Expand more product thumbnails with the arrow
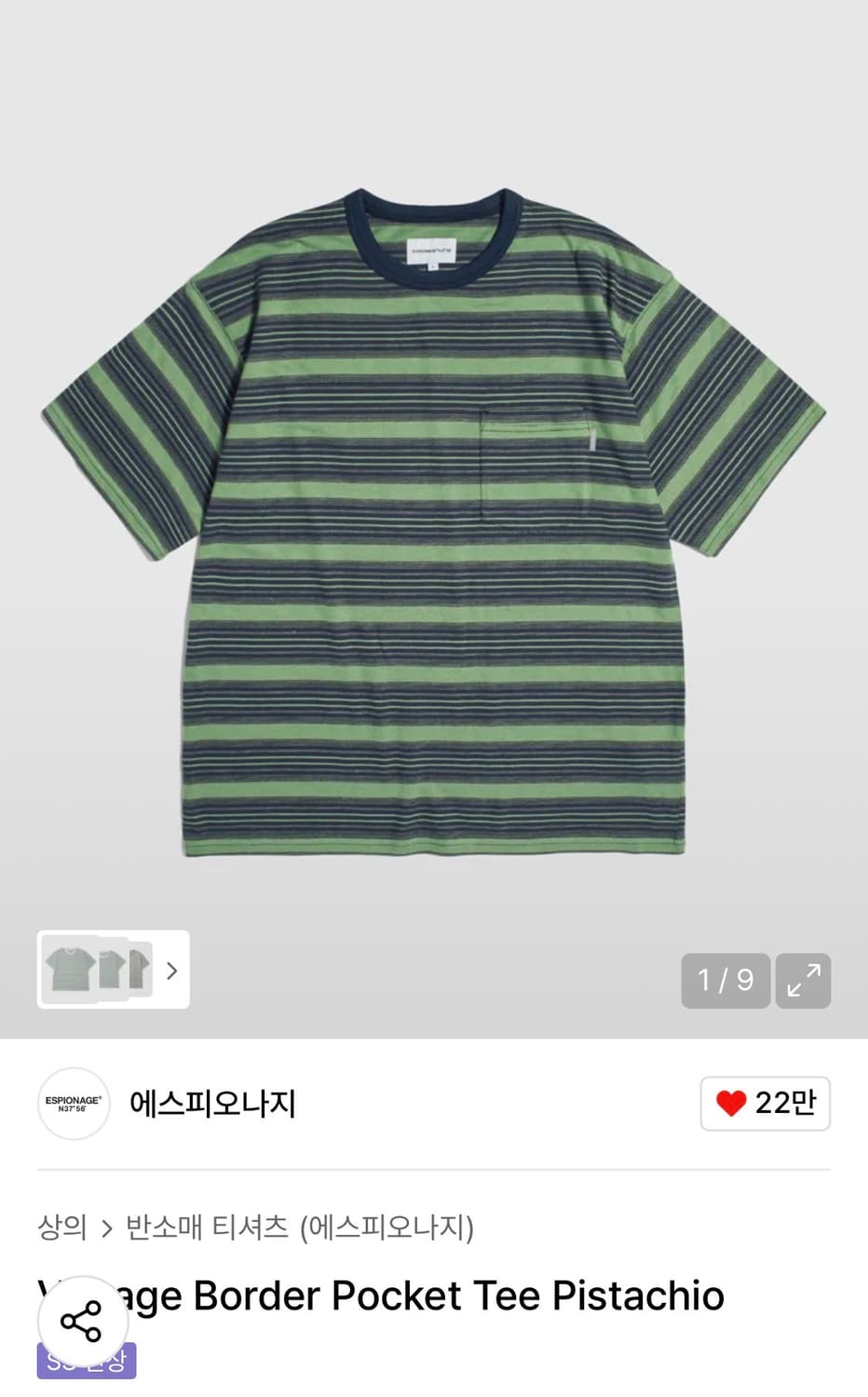 click(172, 970)
